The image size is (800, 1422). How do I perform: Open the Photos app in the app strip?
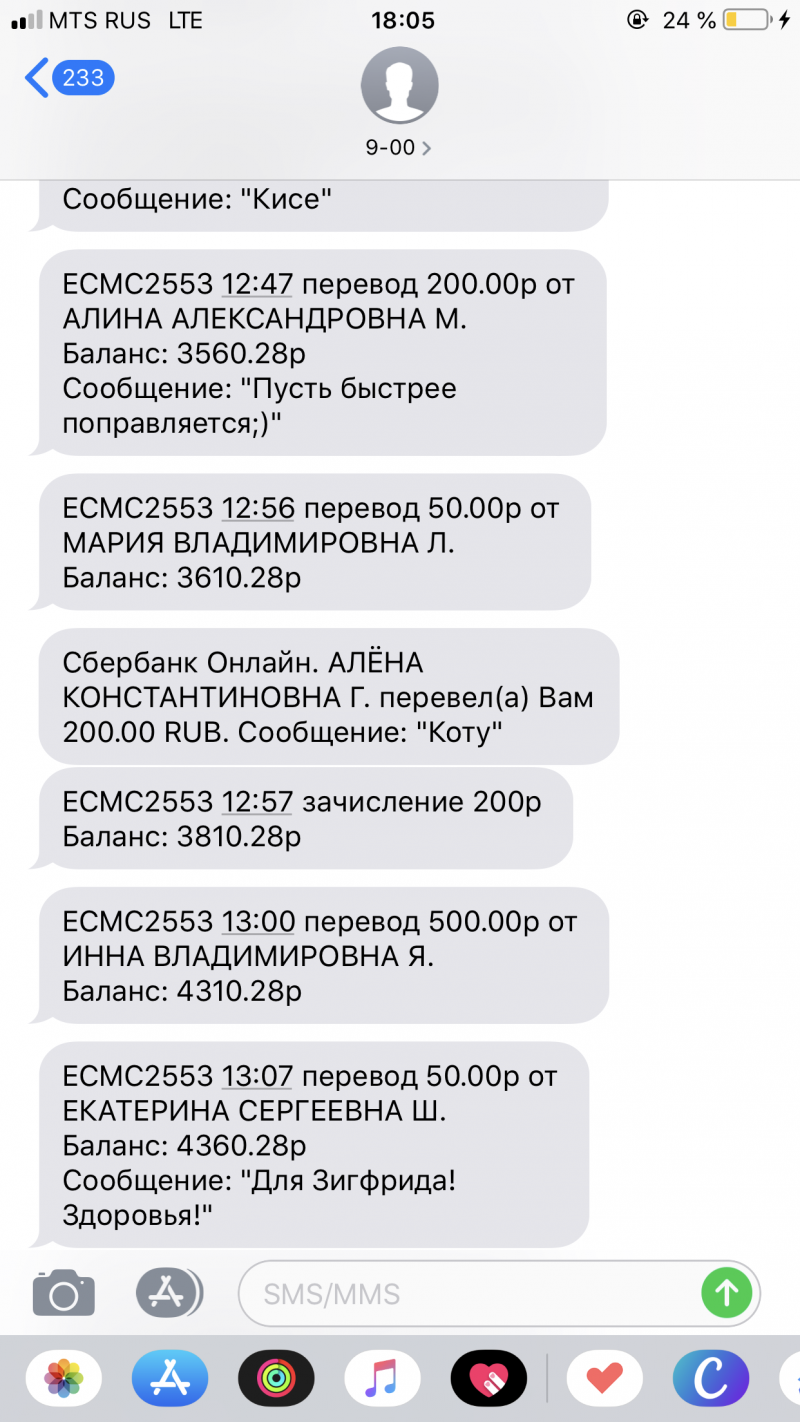pos(64,1378)
